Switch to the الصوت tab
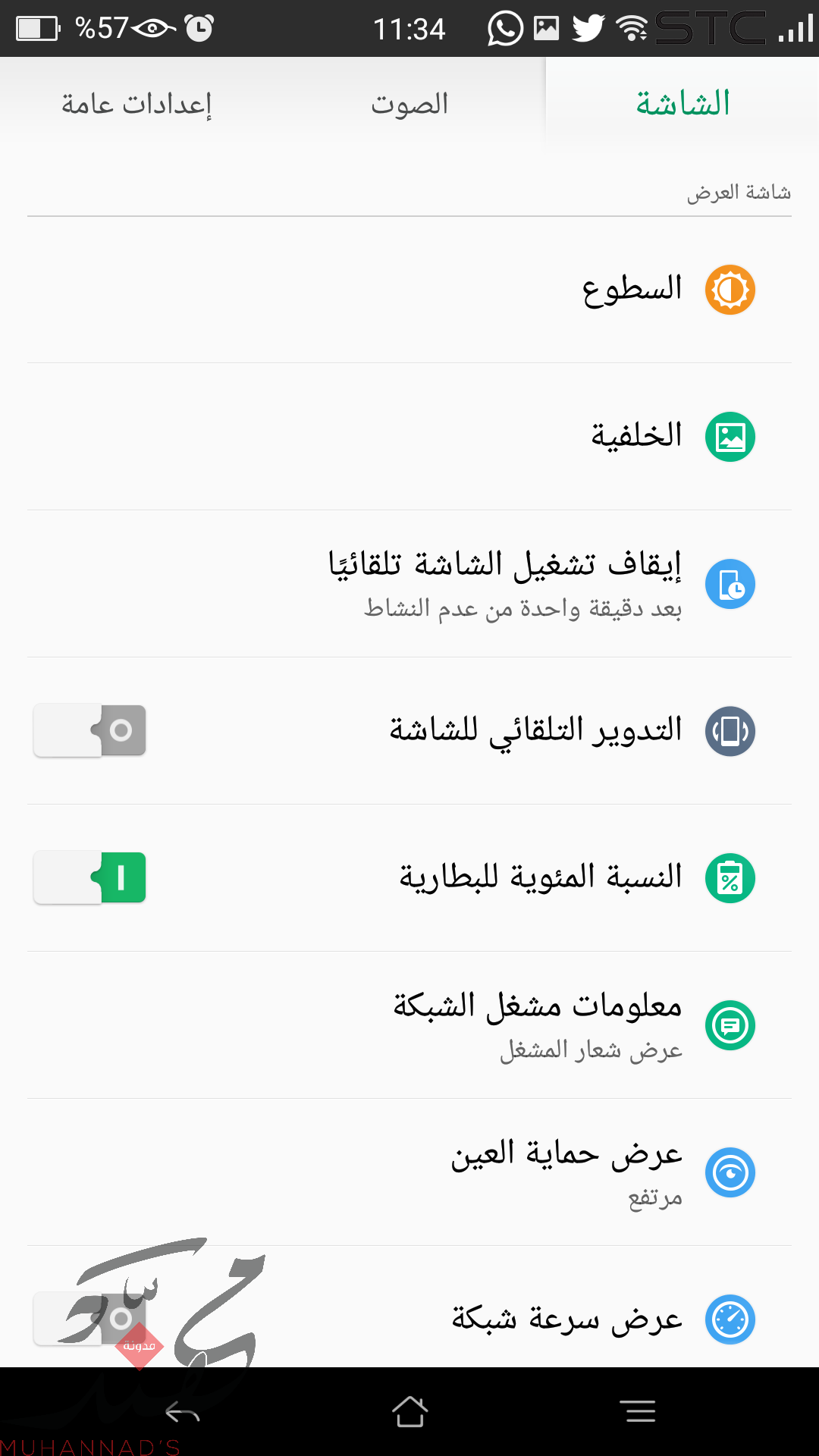The height and width of the screenshot is (1456, 819). (409, 104)
